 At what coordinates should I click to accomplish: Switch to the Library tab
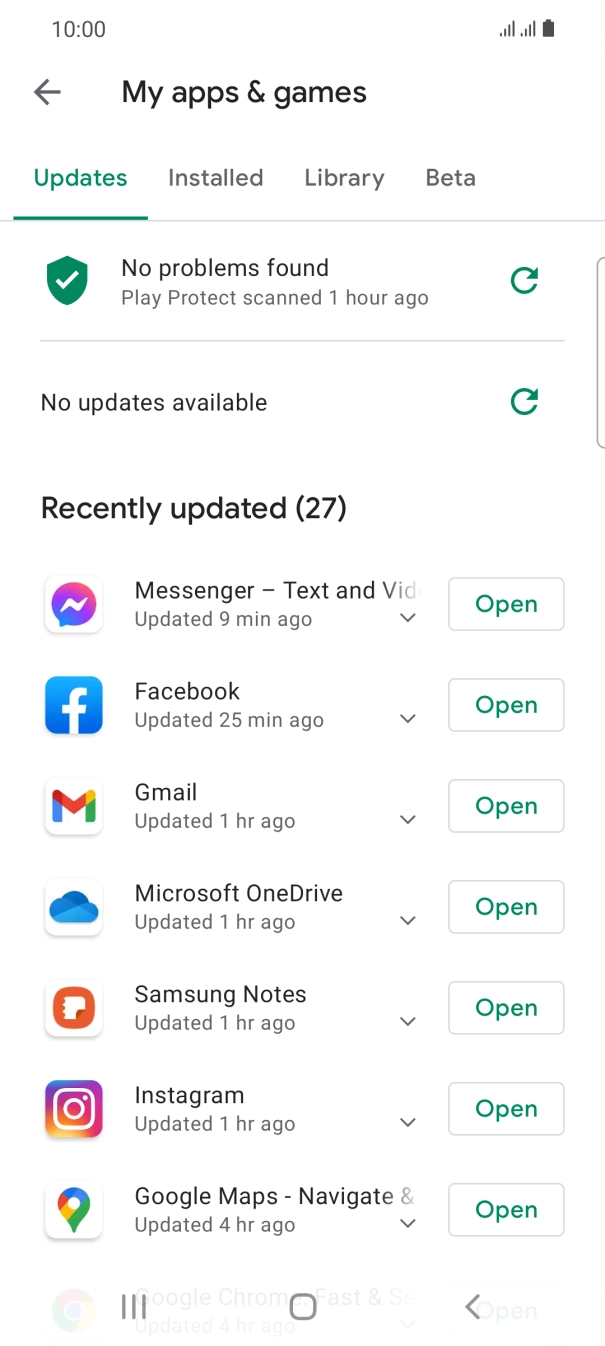pyautogui.click(x=344, y=178)
